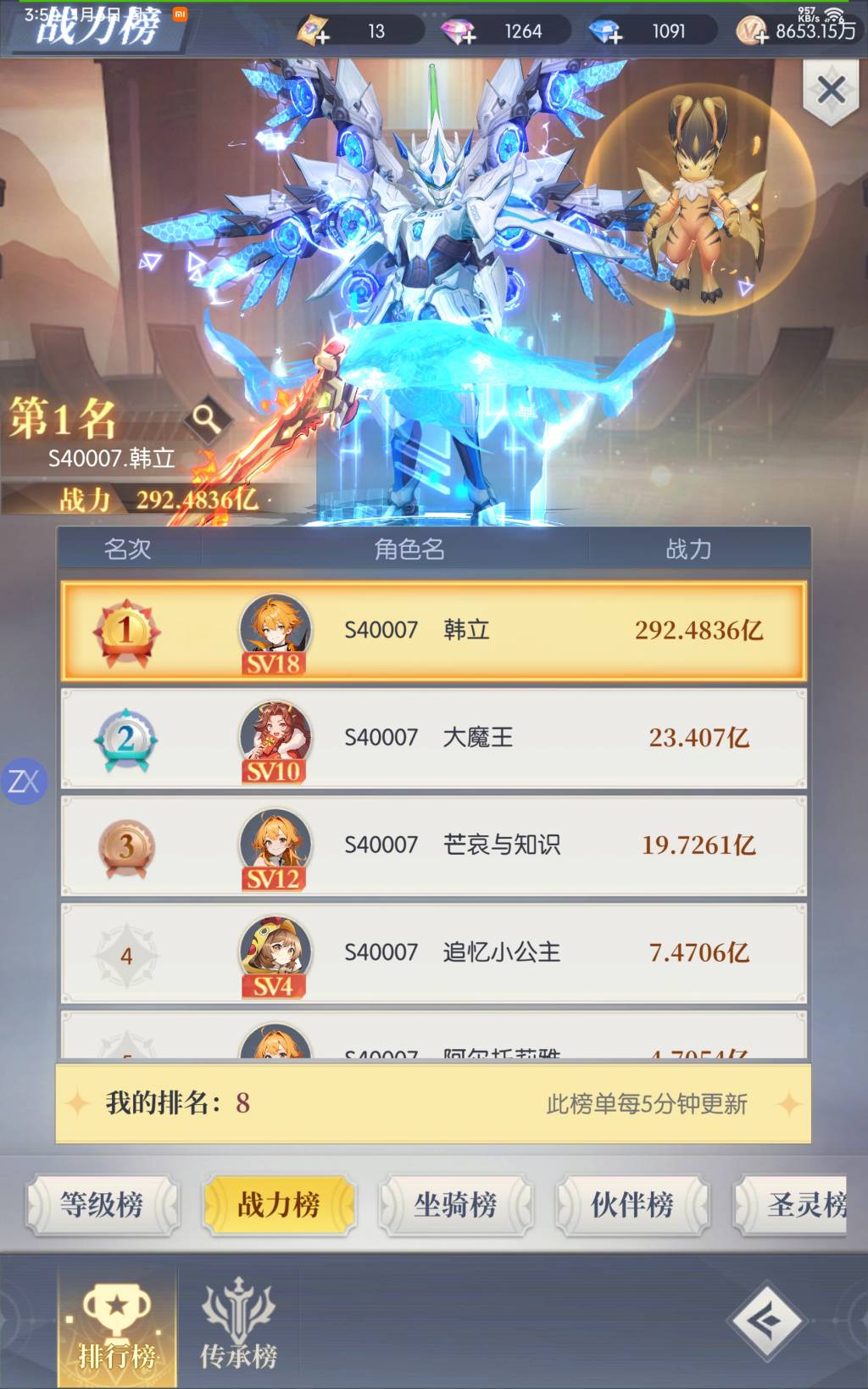Inspect first-place player with magnifier icon
The image size is (868, 1389).
click(206, 418)
